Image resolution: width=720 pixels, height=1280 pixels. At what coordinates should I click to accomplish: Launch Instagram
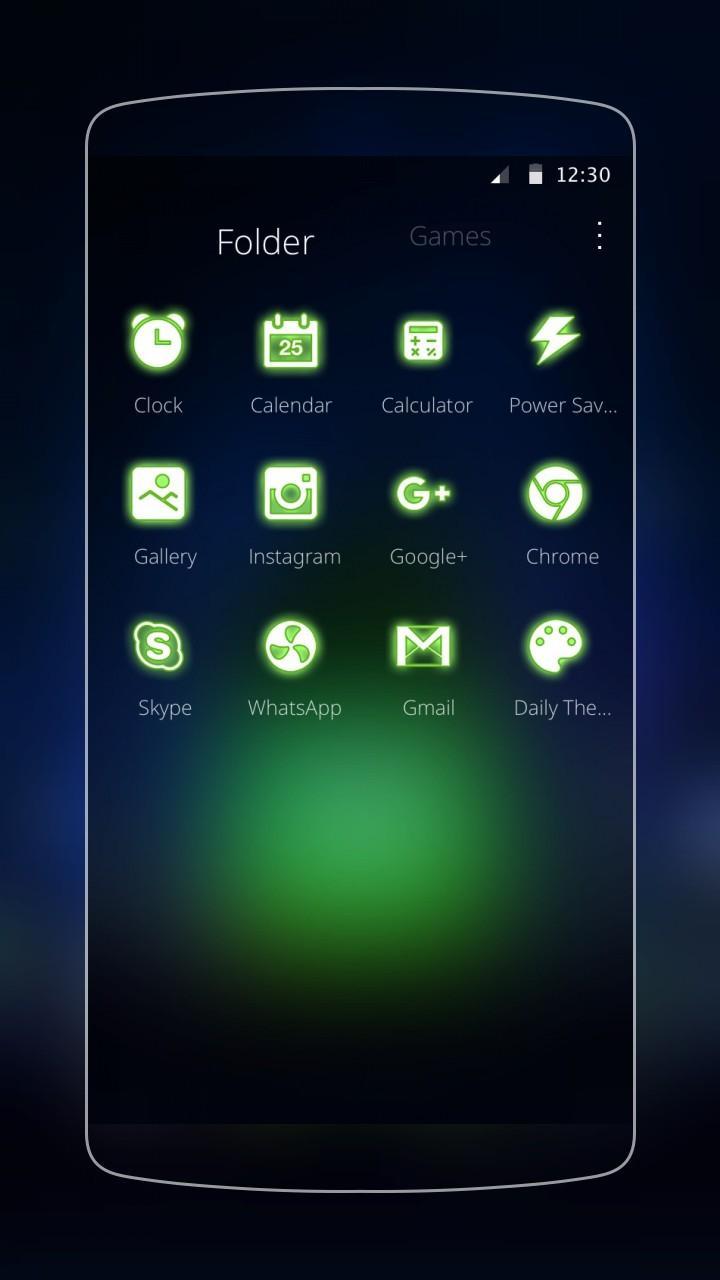[291, 492]
